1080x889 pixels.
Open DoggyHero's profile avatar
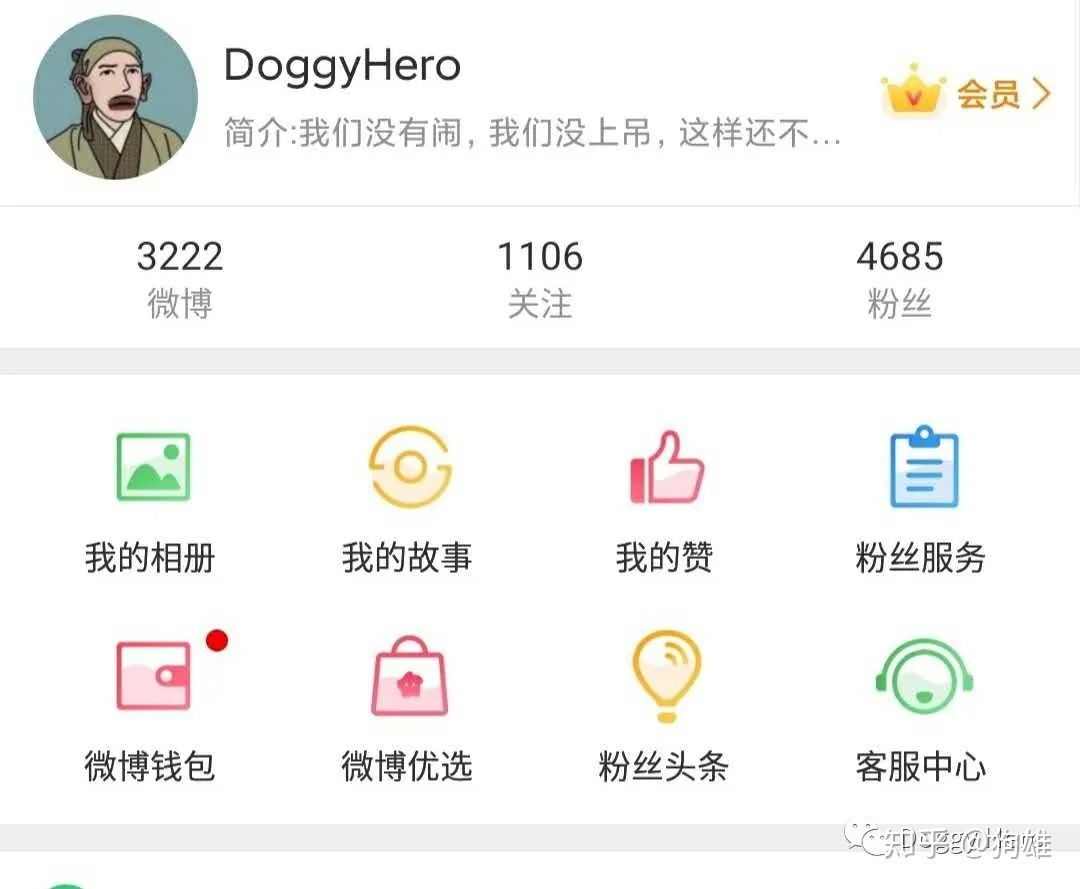tap(115, 97)
